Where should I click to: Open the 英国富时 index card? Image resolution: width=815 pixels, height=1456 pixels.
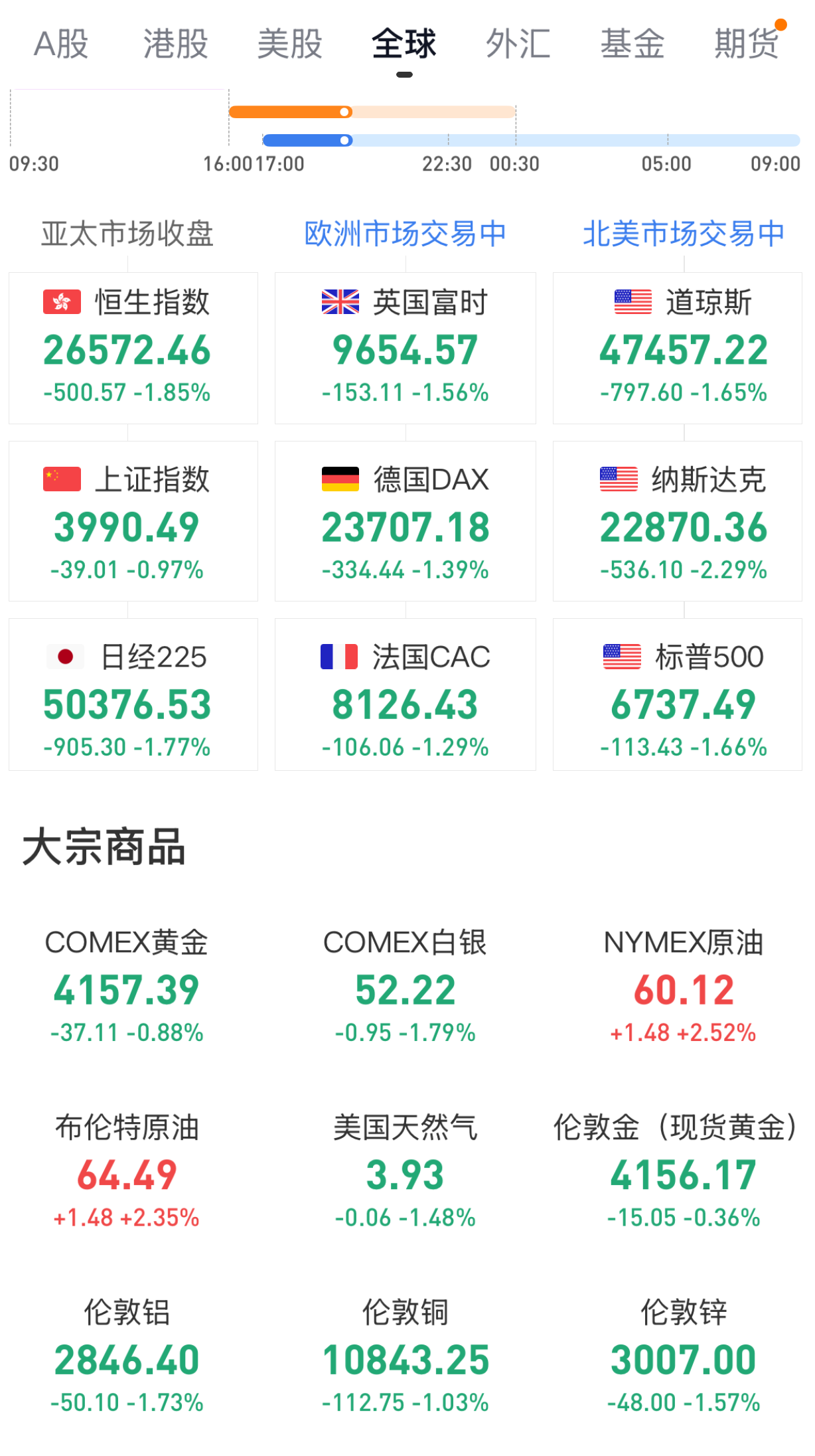click(x=406, y=348)
